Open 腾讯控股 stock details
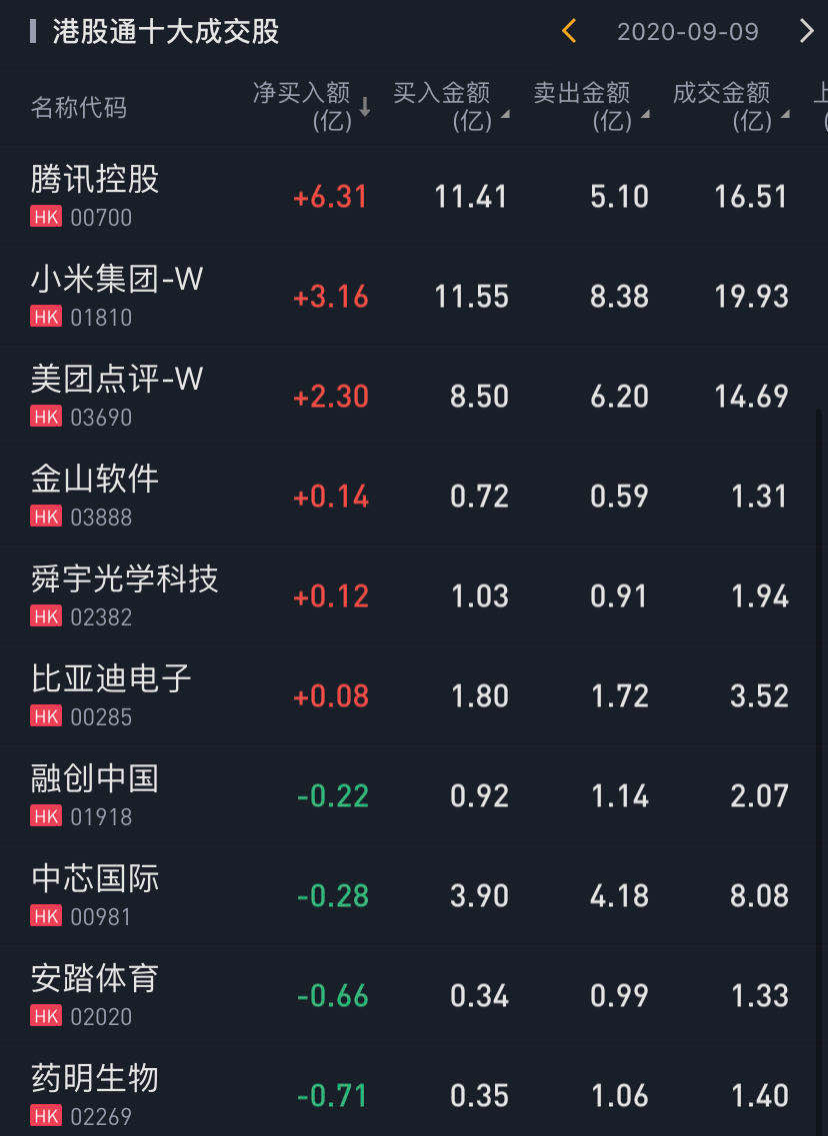The width and height of the screenshot is (828, 1136). click(x=95, y=195)
